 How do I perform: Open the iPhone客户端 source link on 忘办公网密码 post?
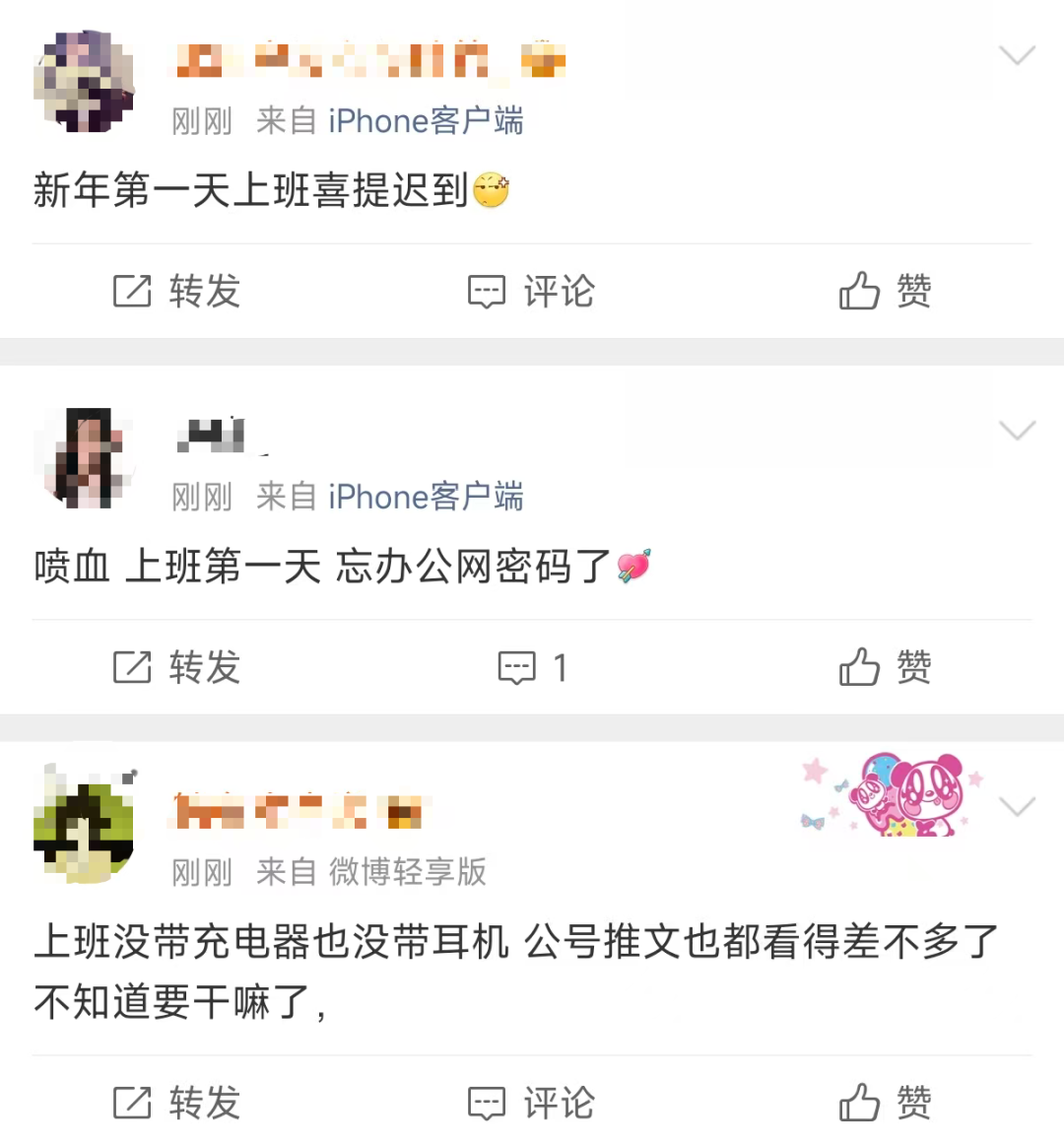426,497
